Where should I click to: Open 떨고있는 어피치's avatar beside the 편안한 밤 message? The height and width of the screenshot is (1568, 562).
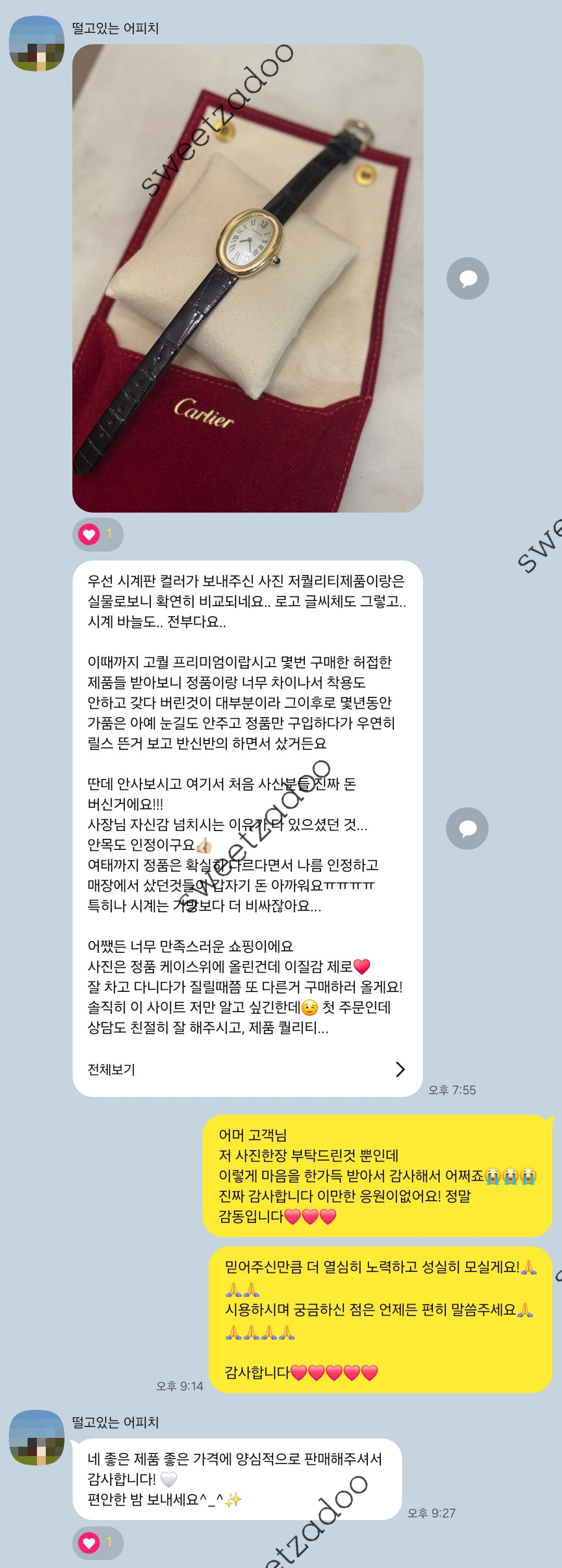[x=36, y=1438]
